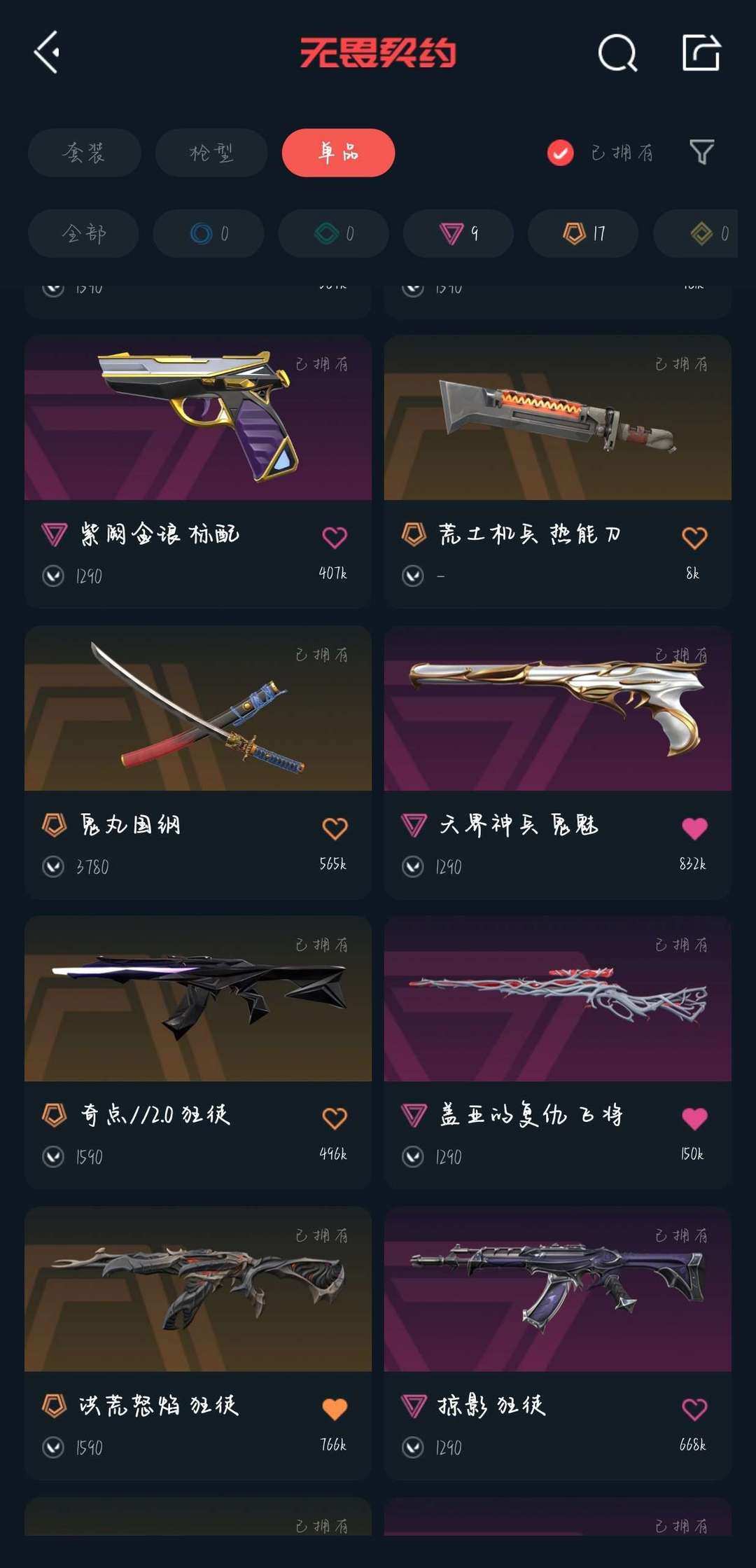
Task: Share this collection page
Action: click(x=701, y=52)
